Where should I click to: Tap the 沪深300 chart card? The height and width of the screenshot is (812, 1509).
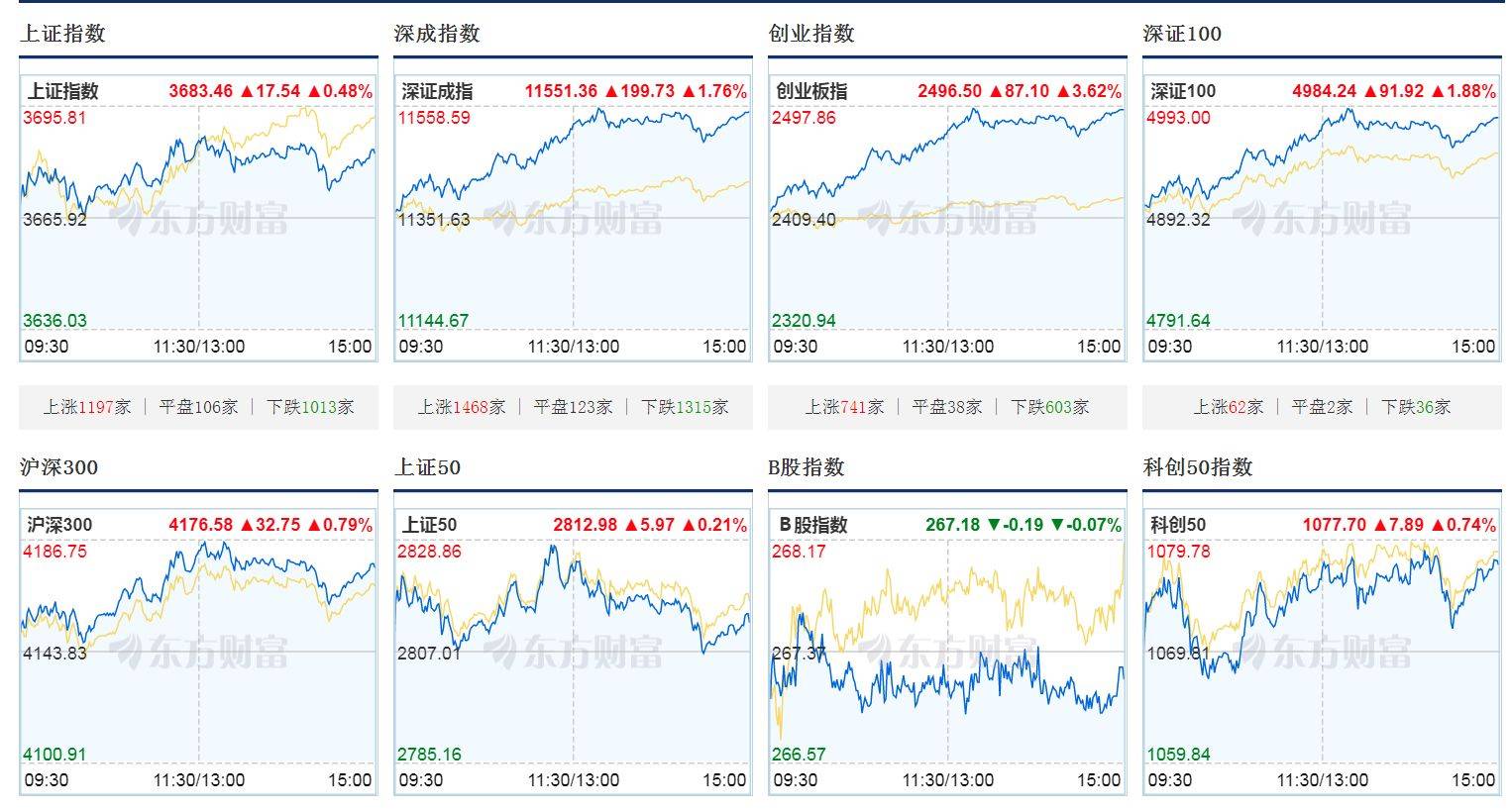(198, 652)
